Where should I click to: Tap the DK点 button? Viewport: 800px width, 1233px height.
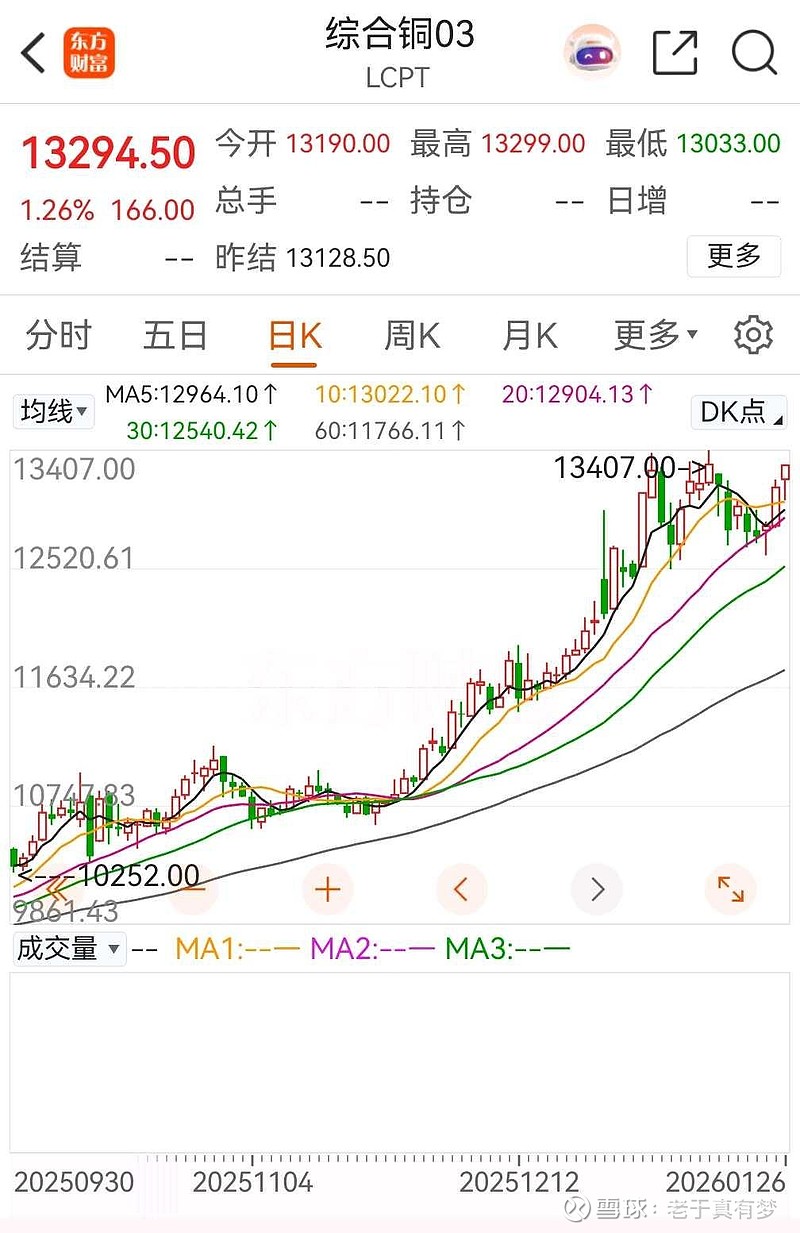[739, 411]
